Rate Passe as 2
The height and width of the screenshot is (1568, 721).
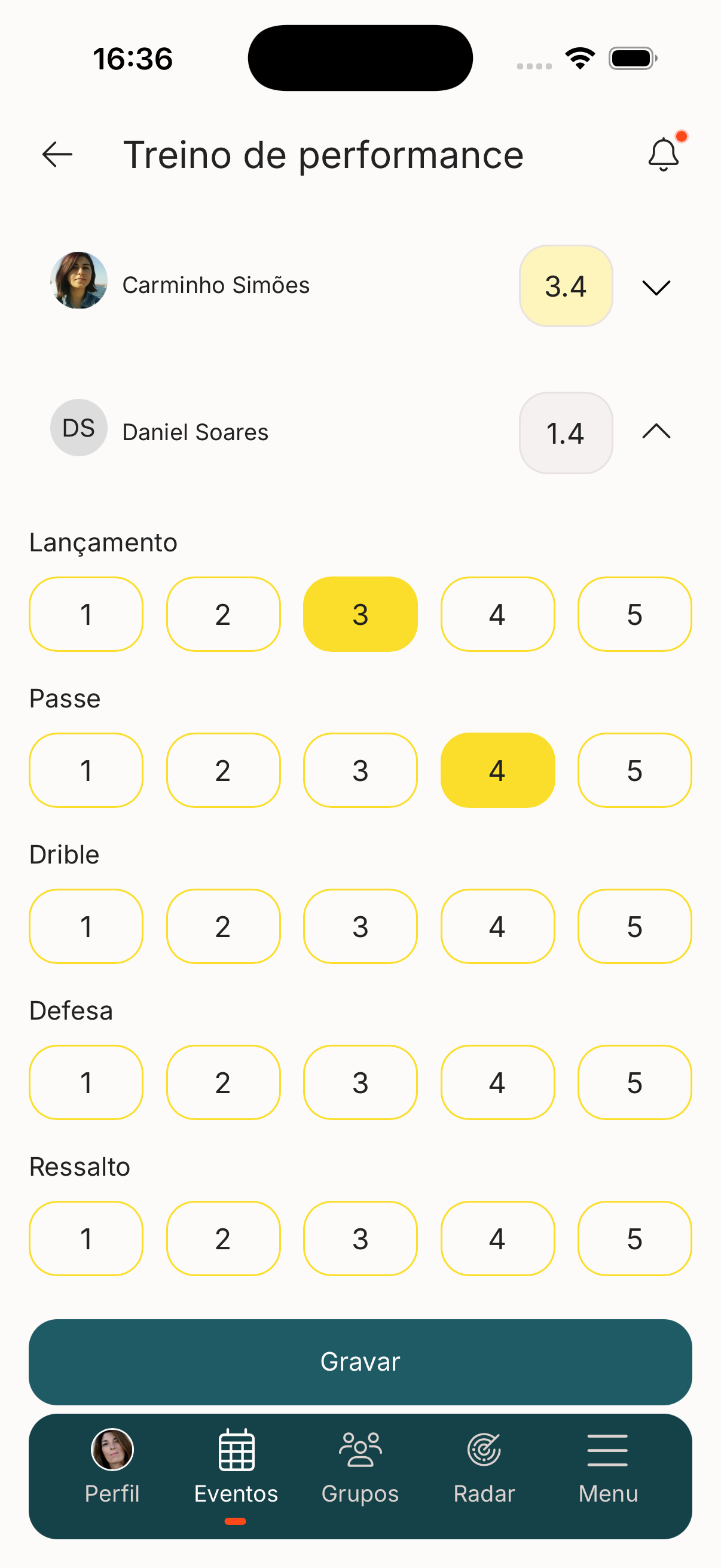tap(224, 770)
